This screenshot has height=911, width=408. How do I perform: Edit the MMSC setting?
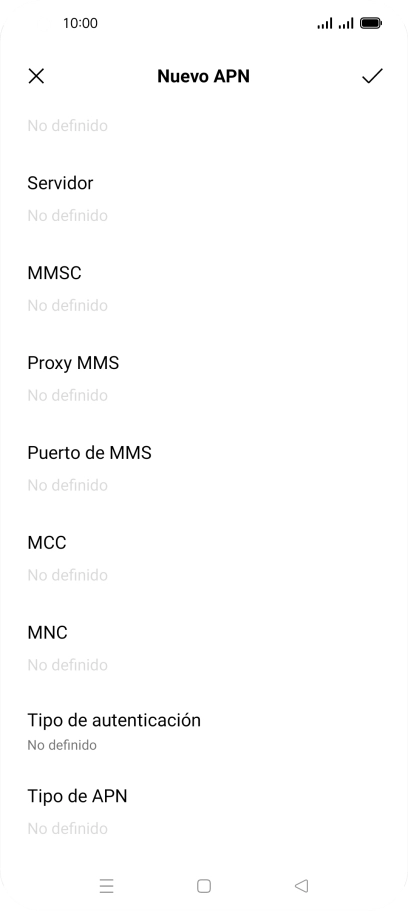pos(204,289)
